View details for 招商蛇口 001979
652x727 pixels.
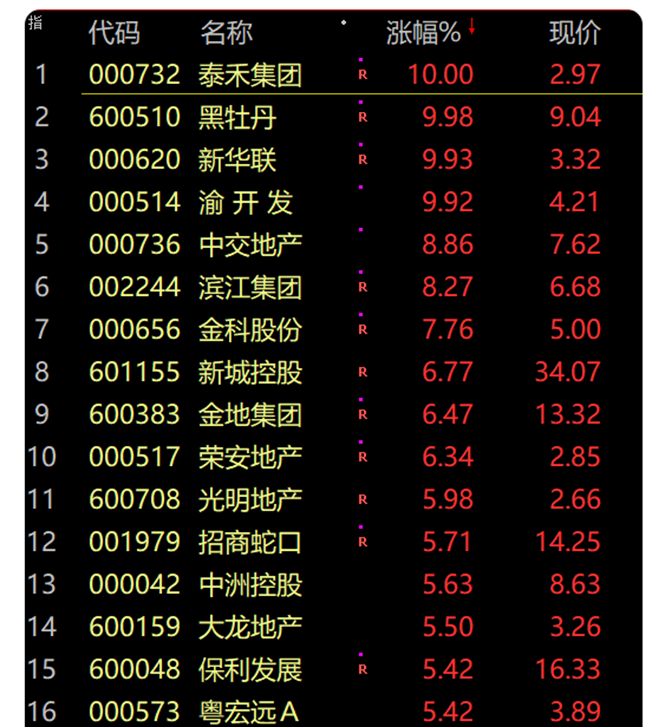tap(334, 542)
